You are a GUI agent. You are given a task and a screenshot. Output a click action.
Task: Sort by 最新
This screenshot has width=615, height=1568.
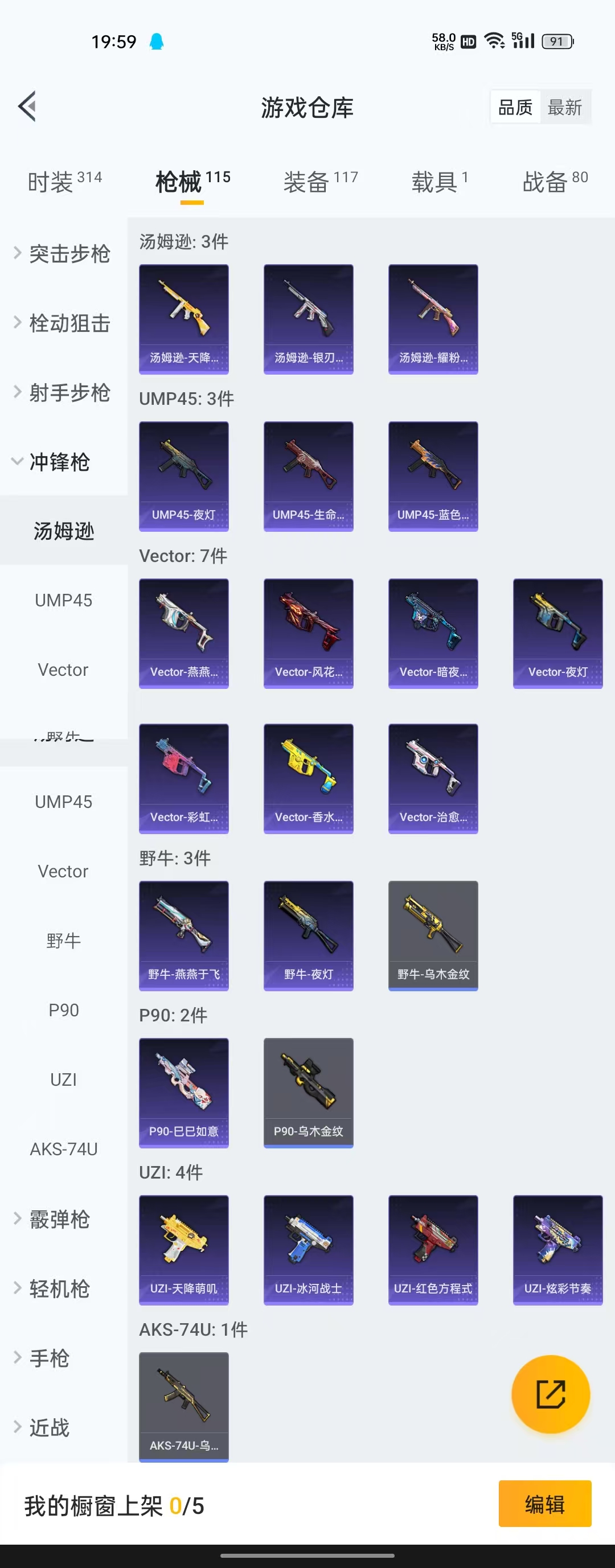[564, 108]
